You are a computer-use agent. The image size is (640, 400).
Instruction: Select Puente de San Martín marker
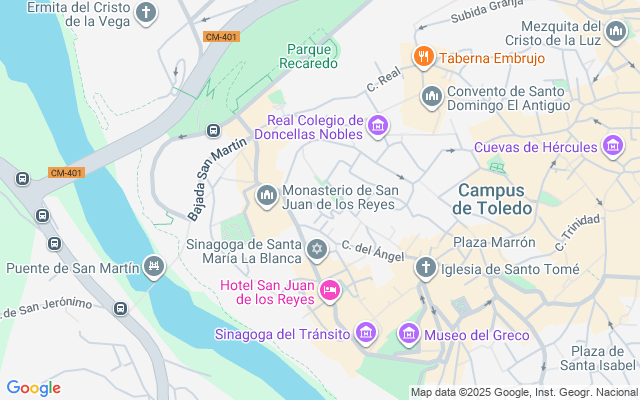[x=153, y=267]
